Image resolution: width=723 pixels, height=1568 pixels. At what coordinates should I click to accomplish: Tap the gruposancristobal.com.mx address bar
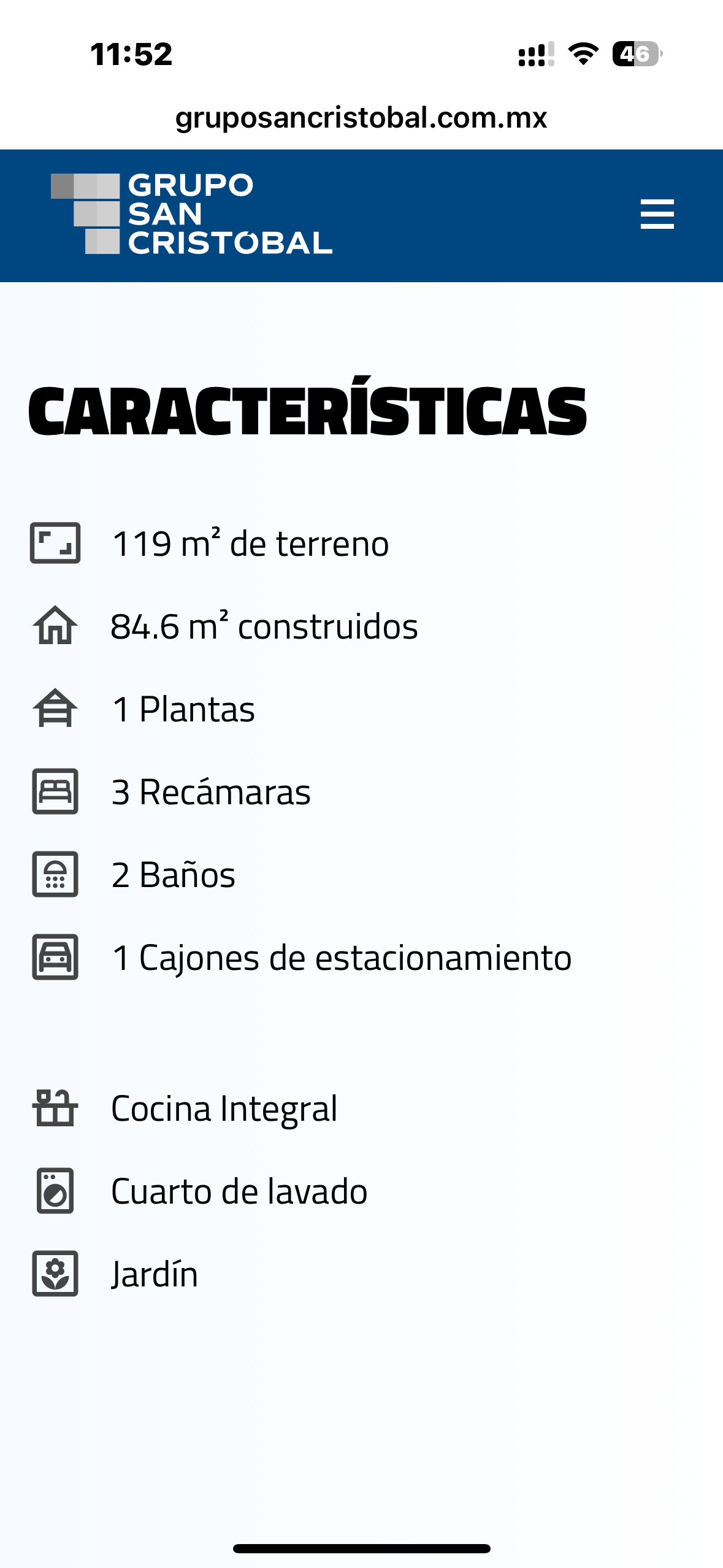point(361,117)
